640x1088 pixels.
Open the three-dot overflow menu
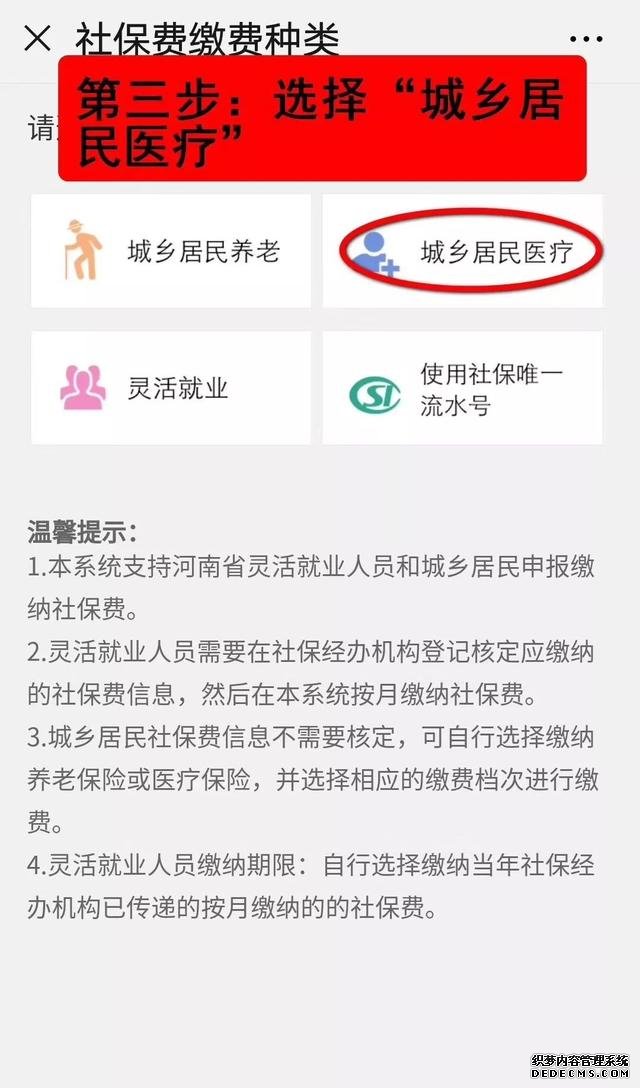[586, 39]
